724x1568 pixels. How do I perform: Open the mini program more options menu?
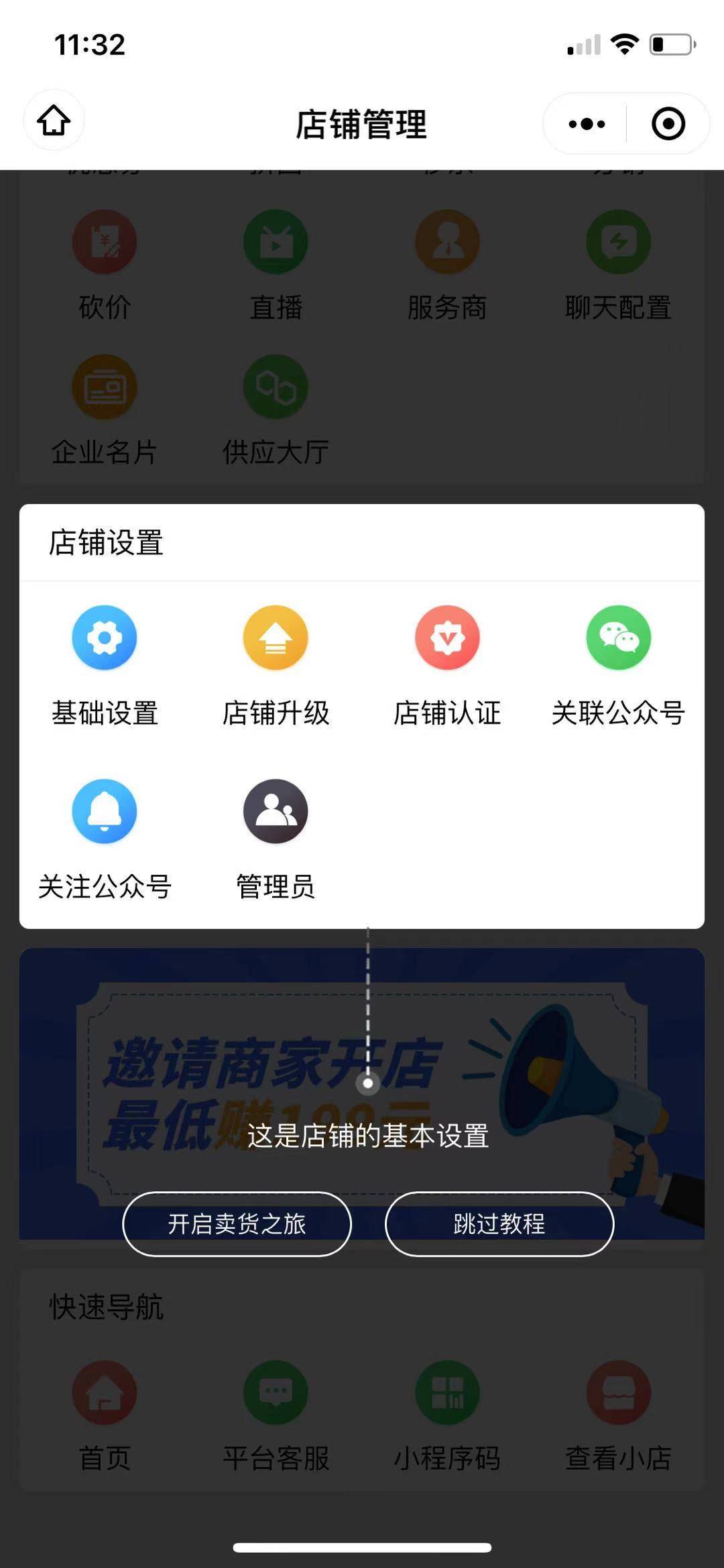tap(587, 124)
